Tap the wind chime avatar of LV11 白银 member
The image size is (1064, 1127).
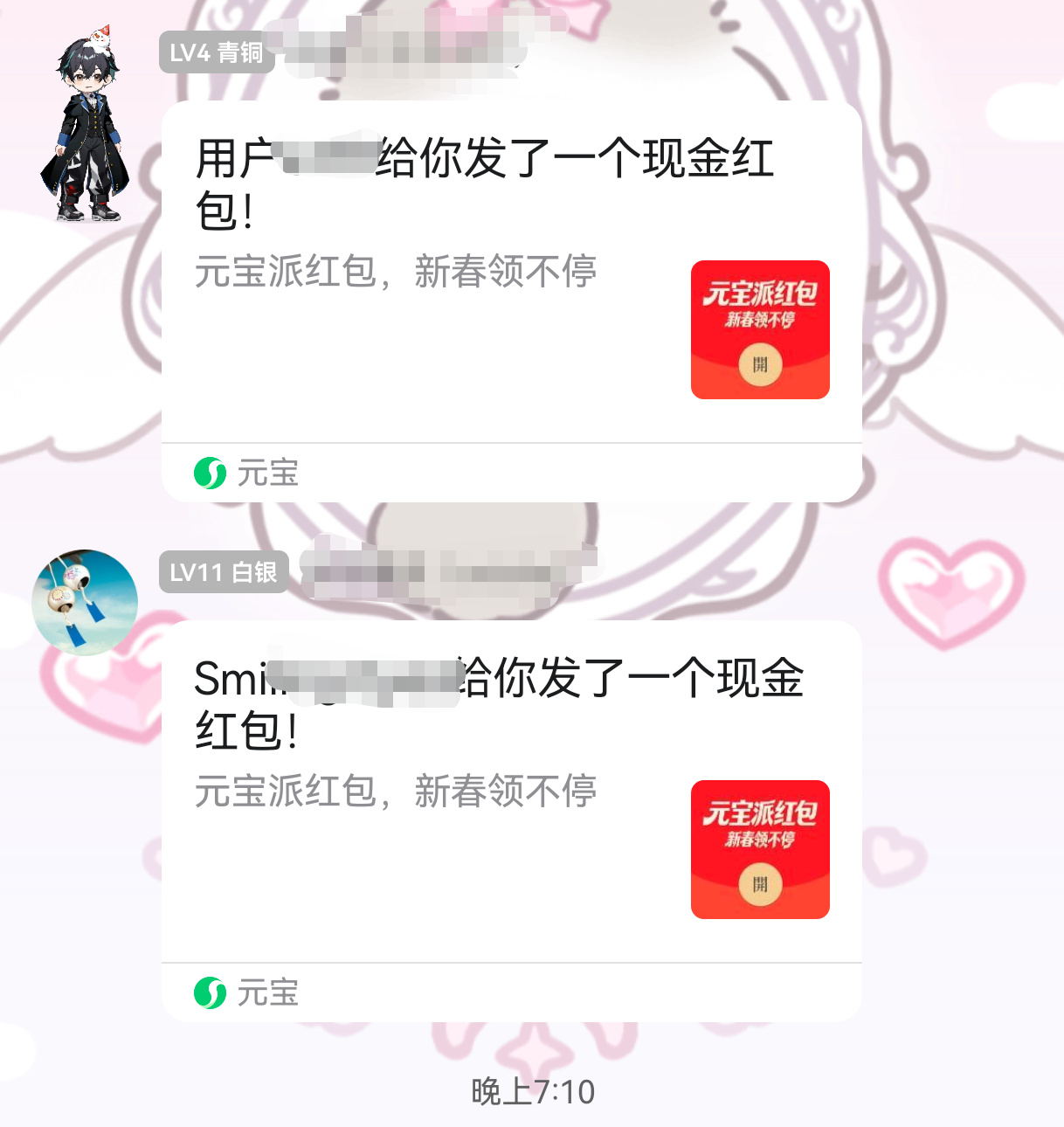(x=85, y=602)
